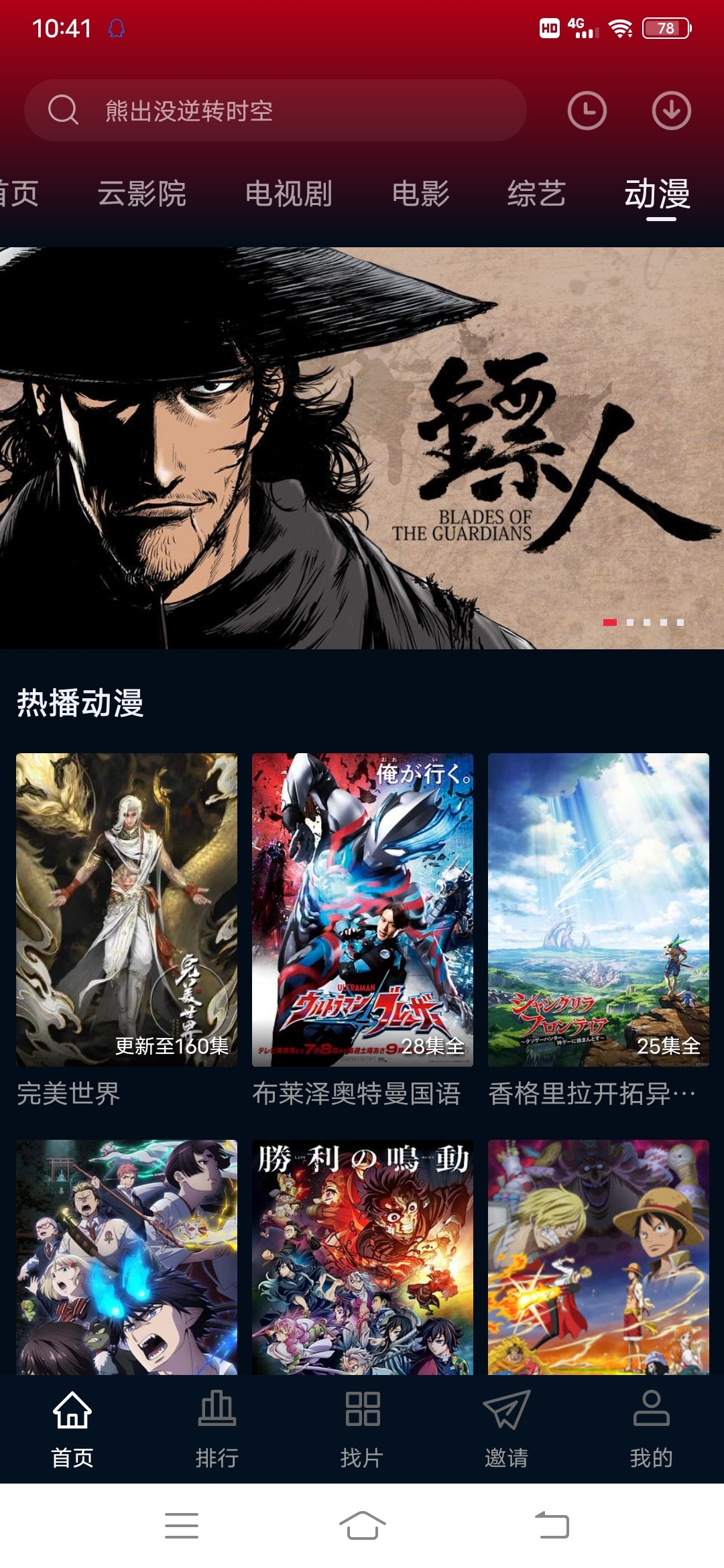This screenshot has height=1568, width=724.
Task: Switch to the 电影 tab
Action: tap(420, 194)
